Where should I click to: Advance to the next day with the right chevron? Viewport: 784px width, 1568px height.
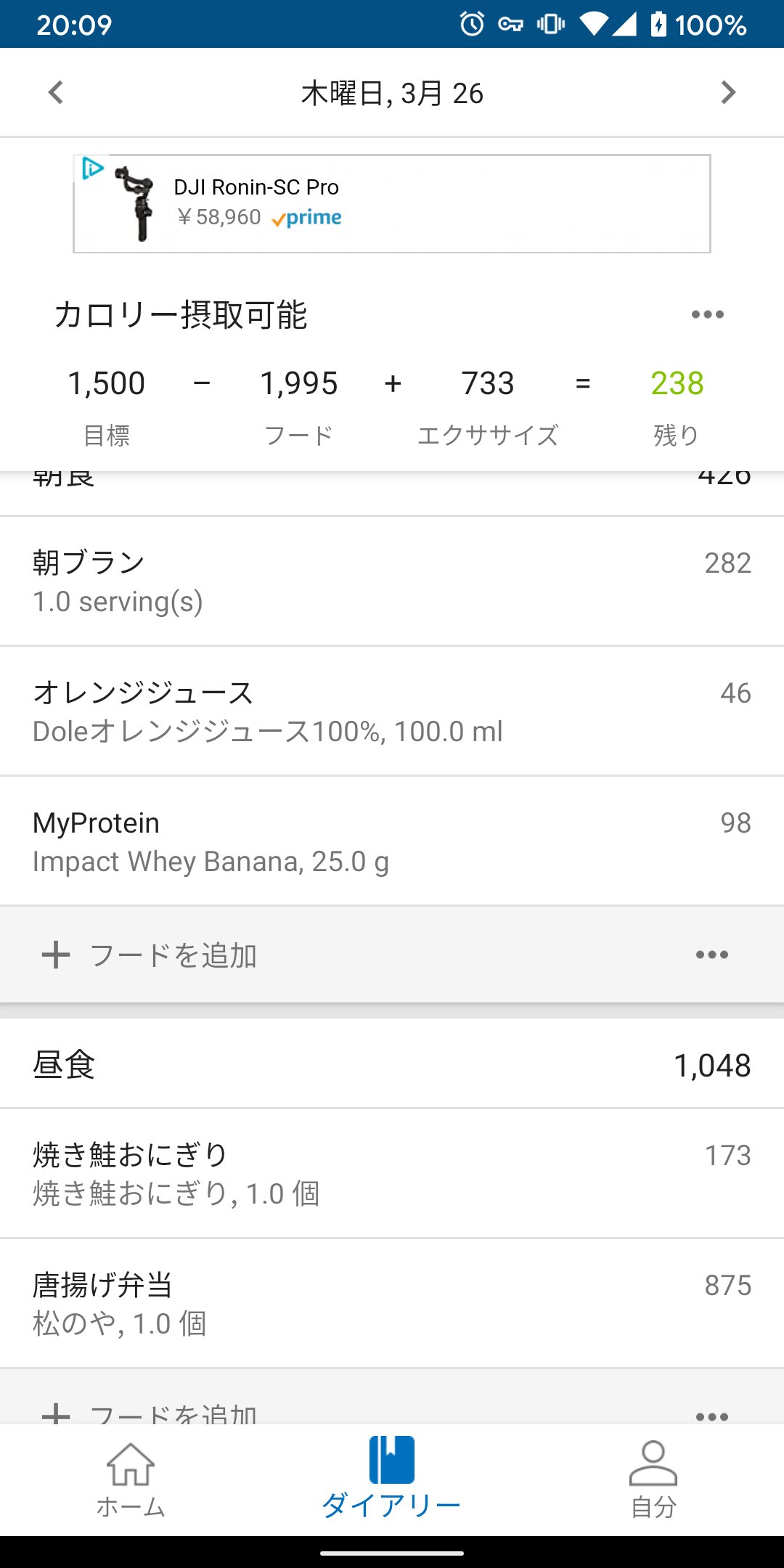pyautogui.click(x=729, y=93)
